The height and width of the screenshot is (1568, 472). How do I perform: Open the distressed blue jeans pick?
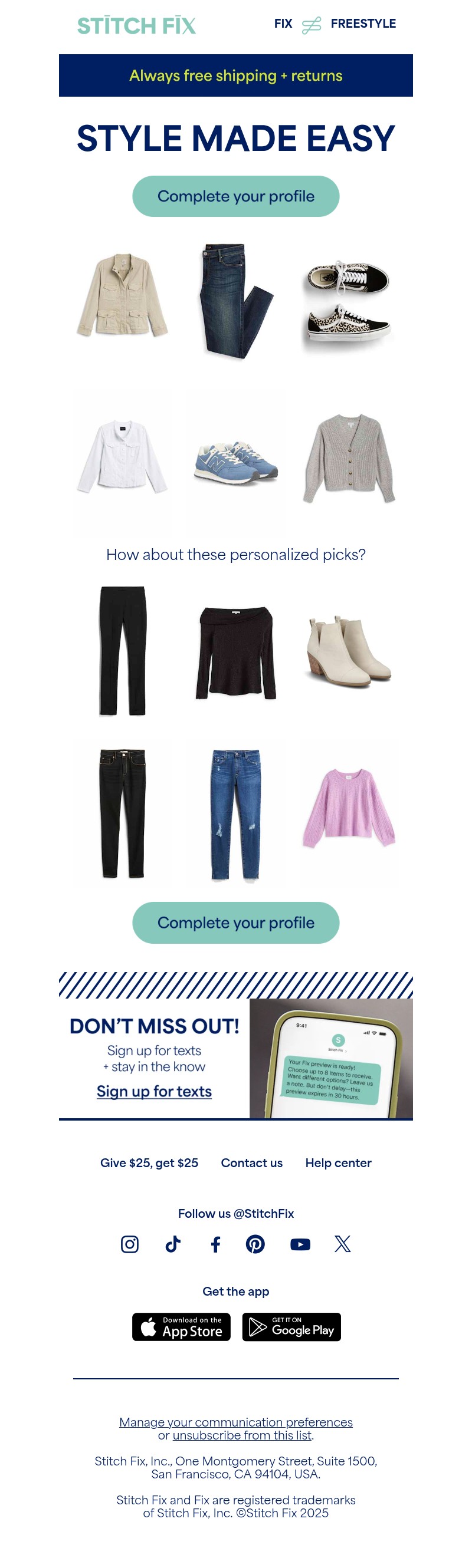[x=235, y=815]
